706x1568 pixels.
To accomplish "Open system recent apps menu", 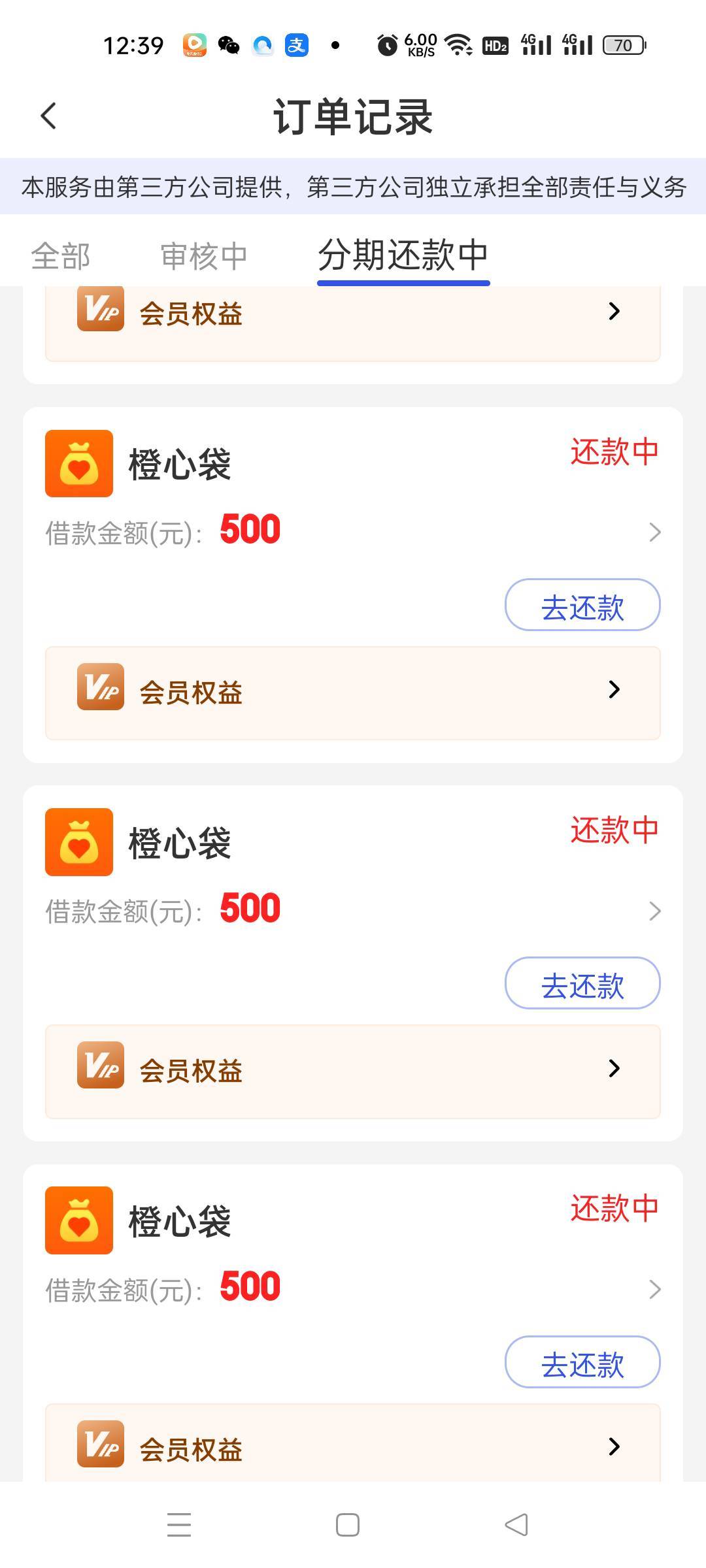I will 178,1524.
